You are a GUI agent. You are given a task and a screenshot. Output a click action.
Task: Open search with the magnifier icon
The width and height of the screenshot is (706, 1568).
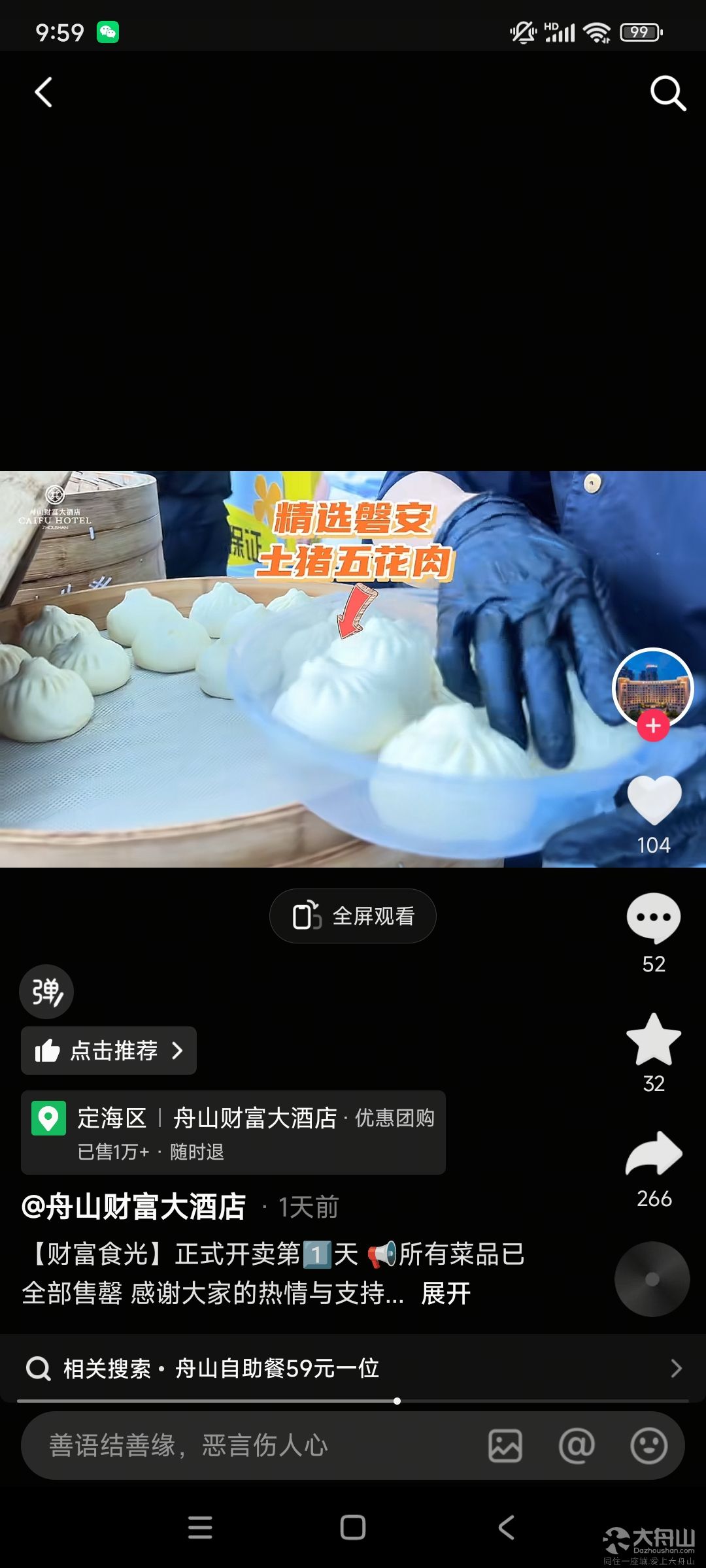coord(668,93)
